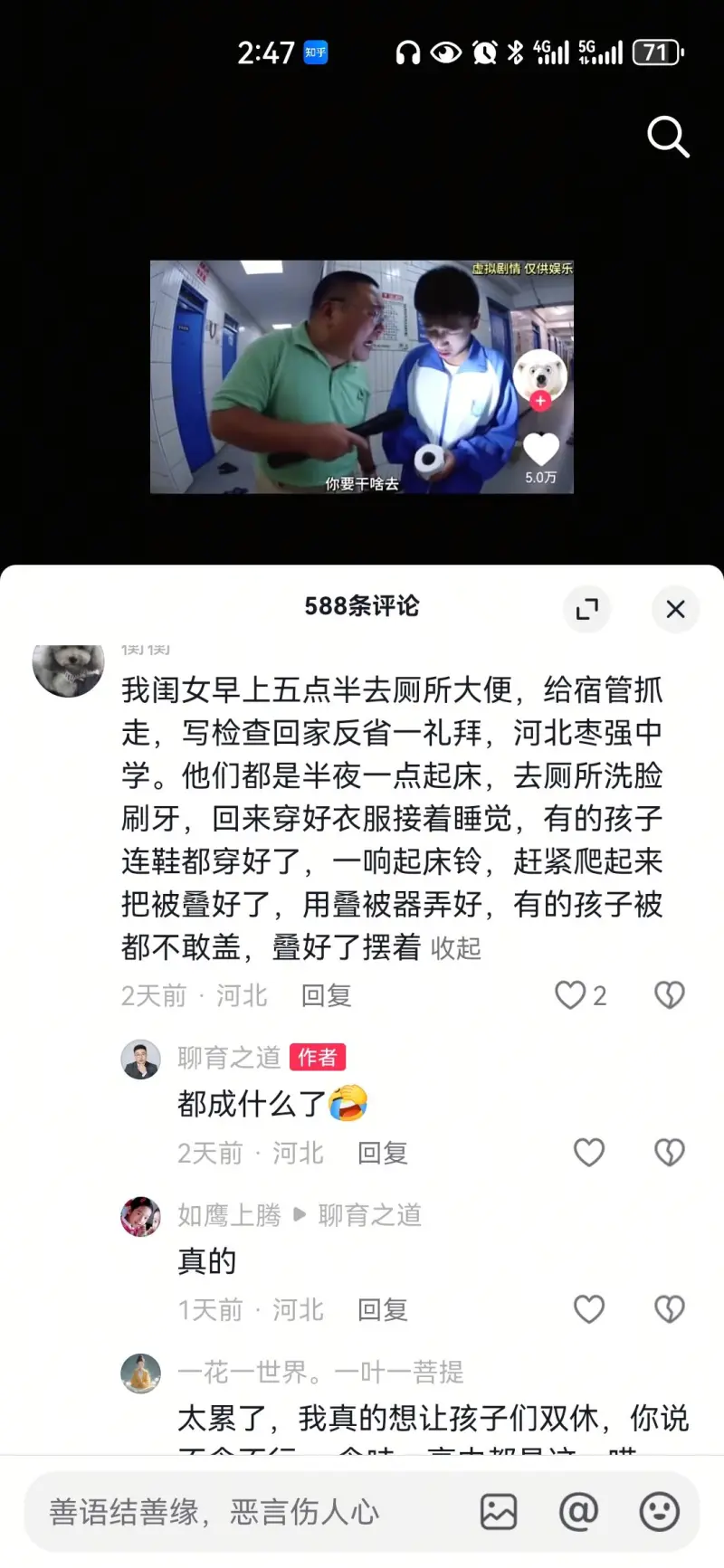Reply to the 河北枣强中学 comment
This screenshot has height=1568, width=724.
(x=326, y=995)
